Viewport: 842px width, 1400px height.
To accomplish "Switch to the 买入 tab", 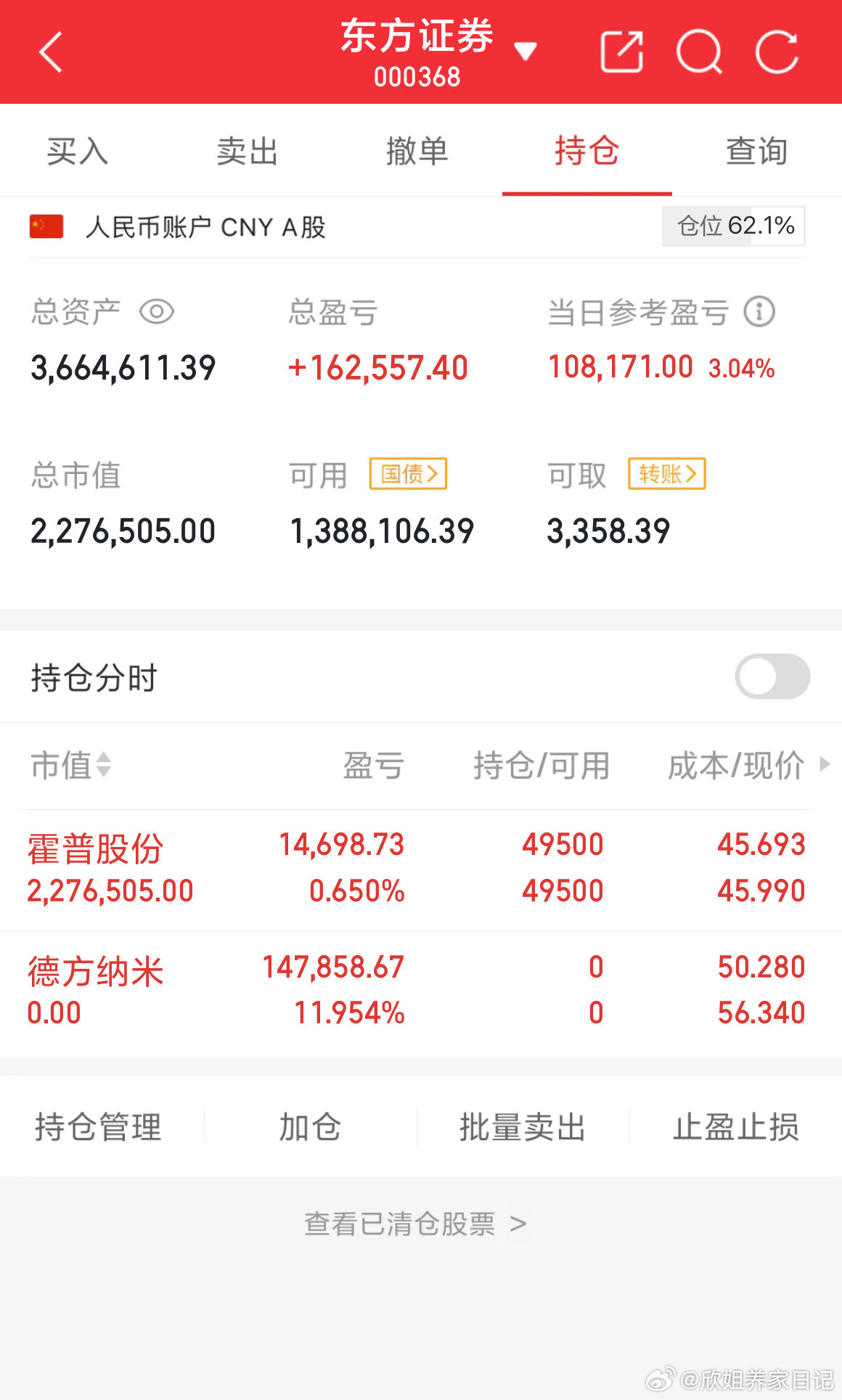I will pyautogui.click(x=76, y=151).
